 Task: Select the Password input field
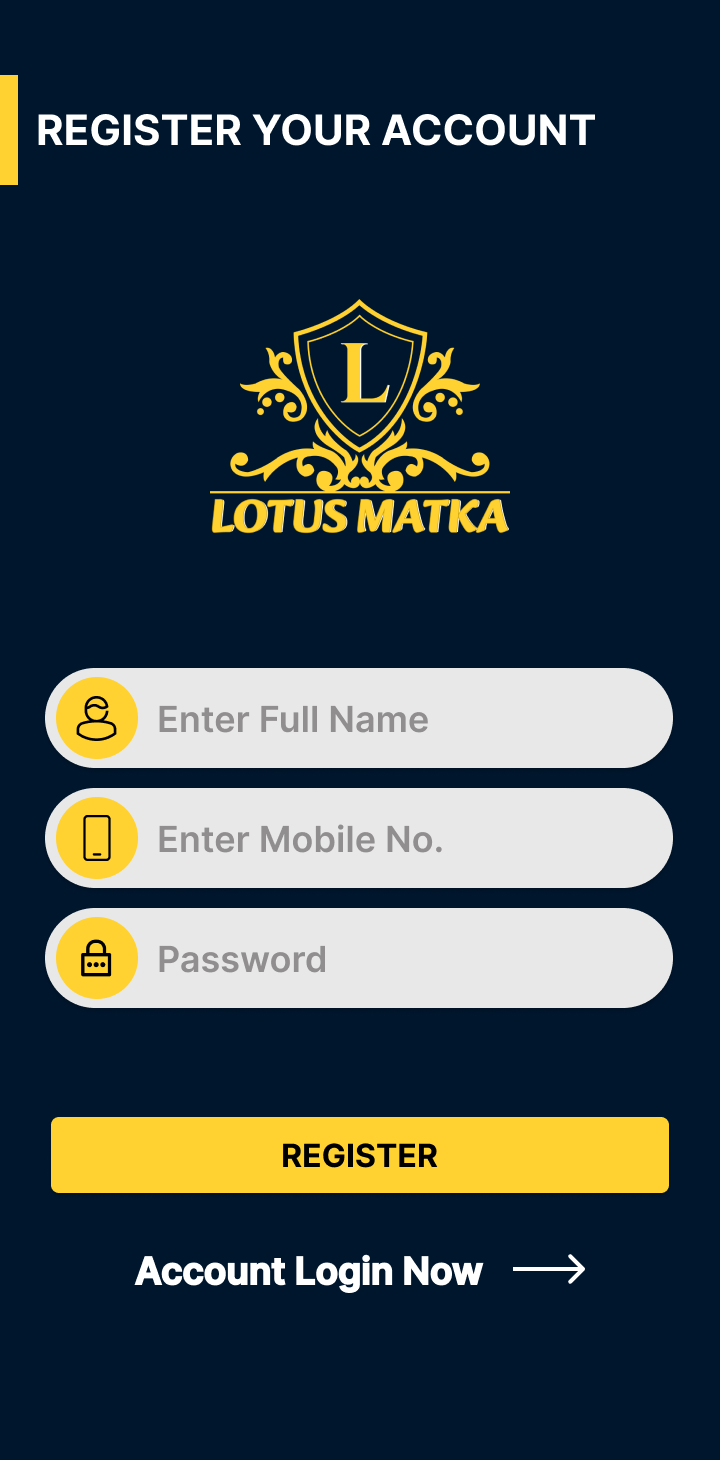tap(400, 959)
